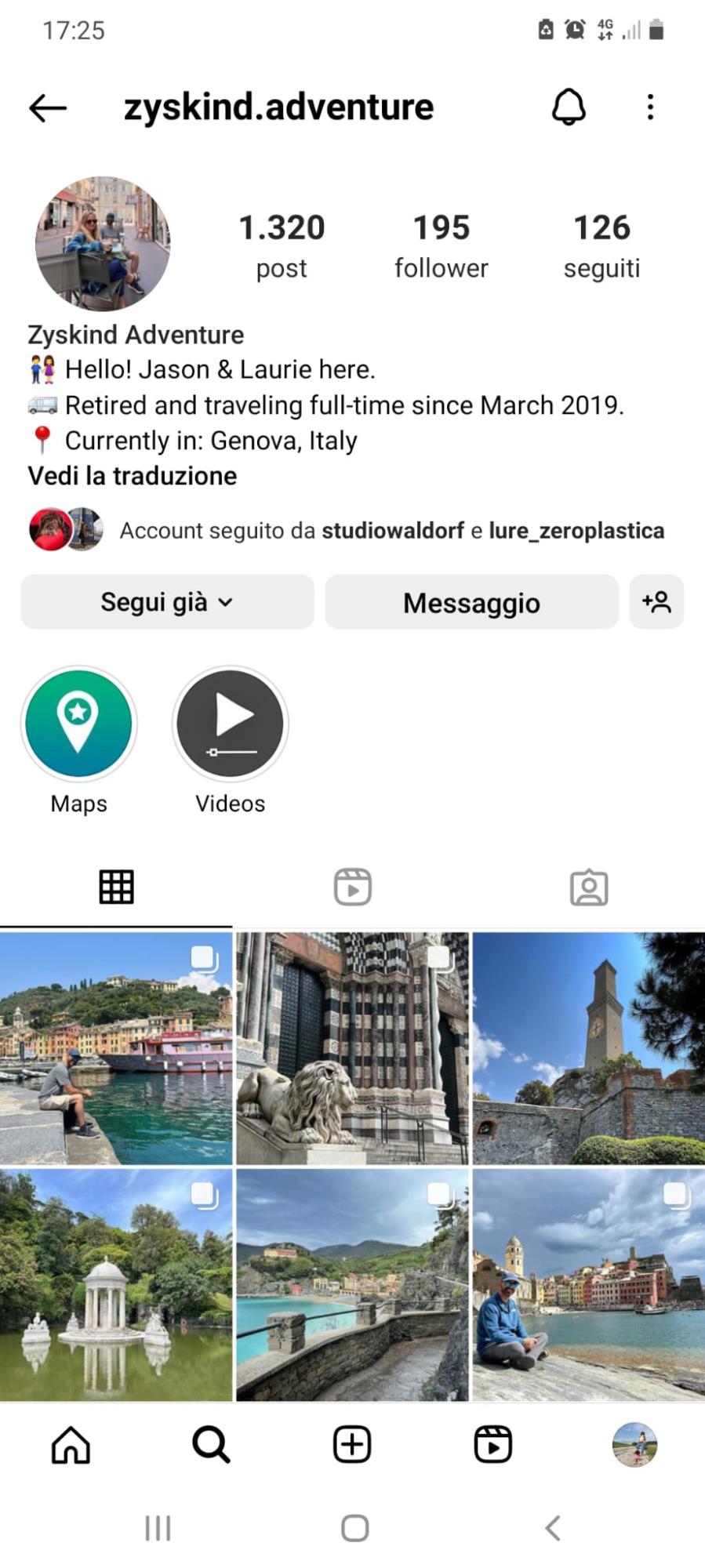Send a message with Messaggio button
705x1568 pixels.
(471, 602)
